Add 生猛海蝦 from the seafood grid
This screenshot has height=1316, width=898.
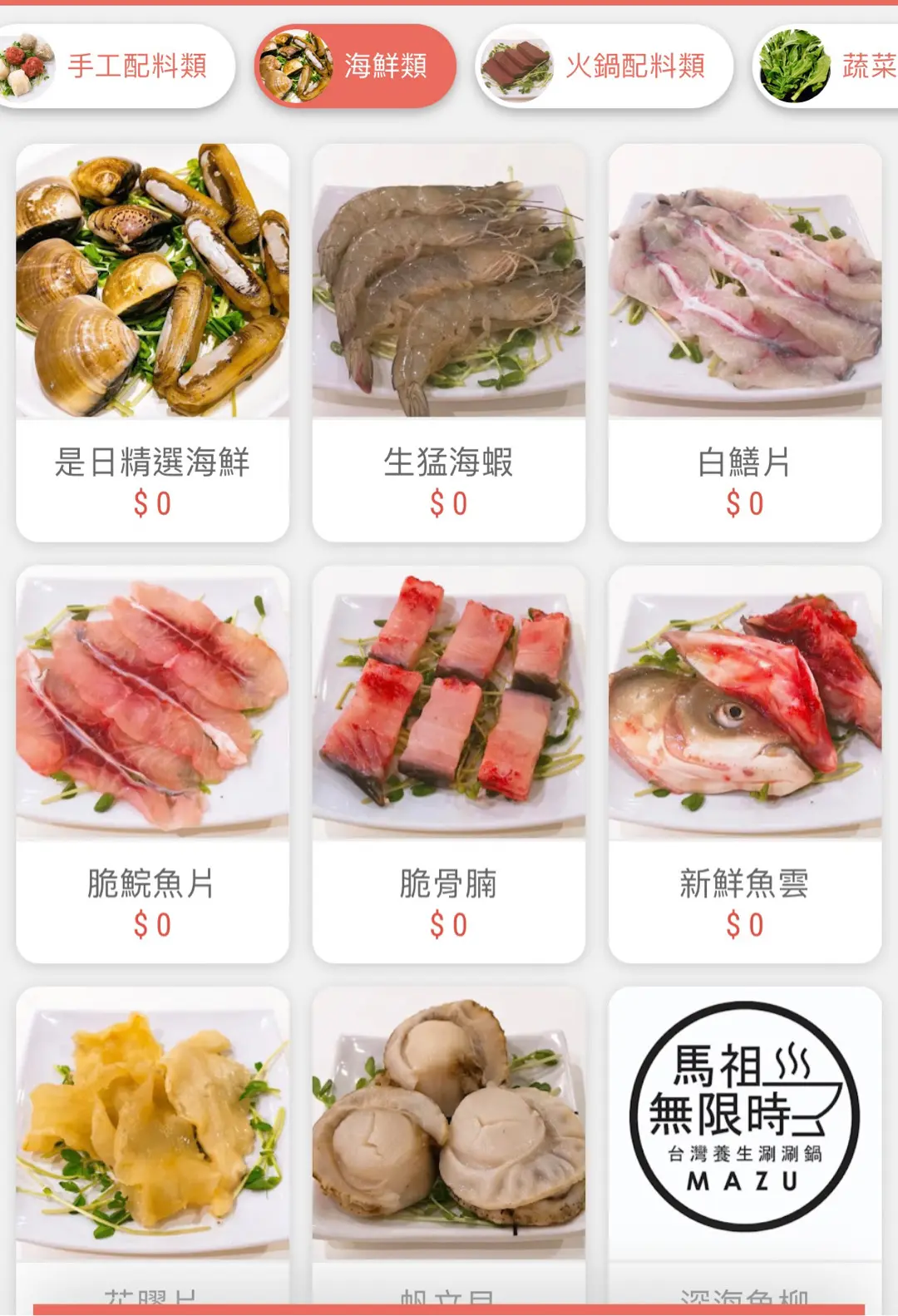448,342
